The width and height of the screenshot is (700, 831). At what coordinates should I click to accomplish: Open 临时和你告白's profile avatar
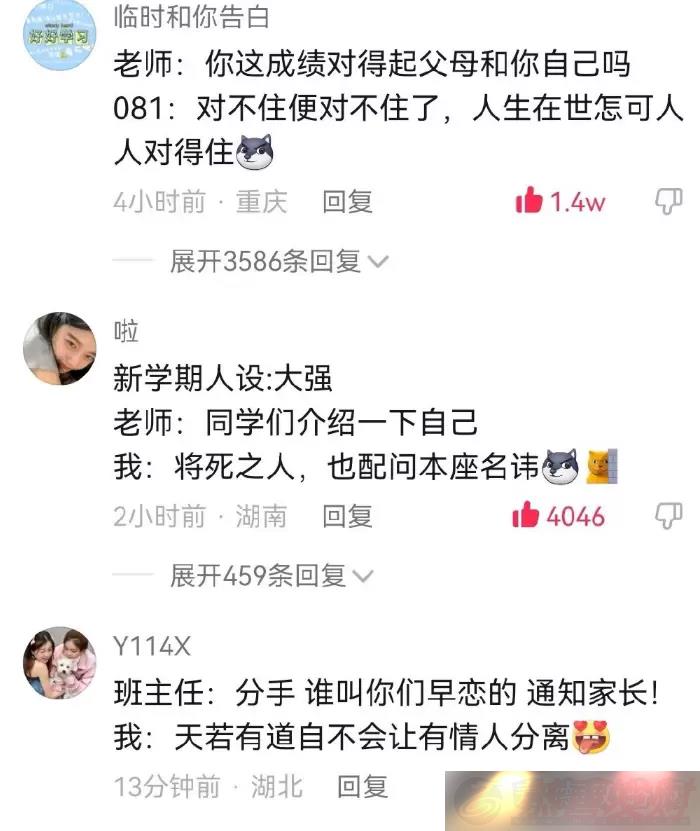coord(59,32)
